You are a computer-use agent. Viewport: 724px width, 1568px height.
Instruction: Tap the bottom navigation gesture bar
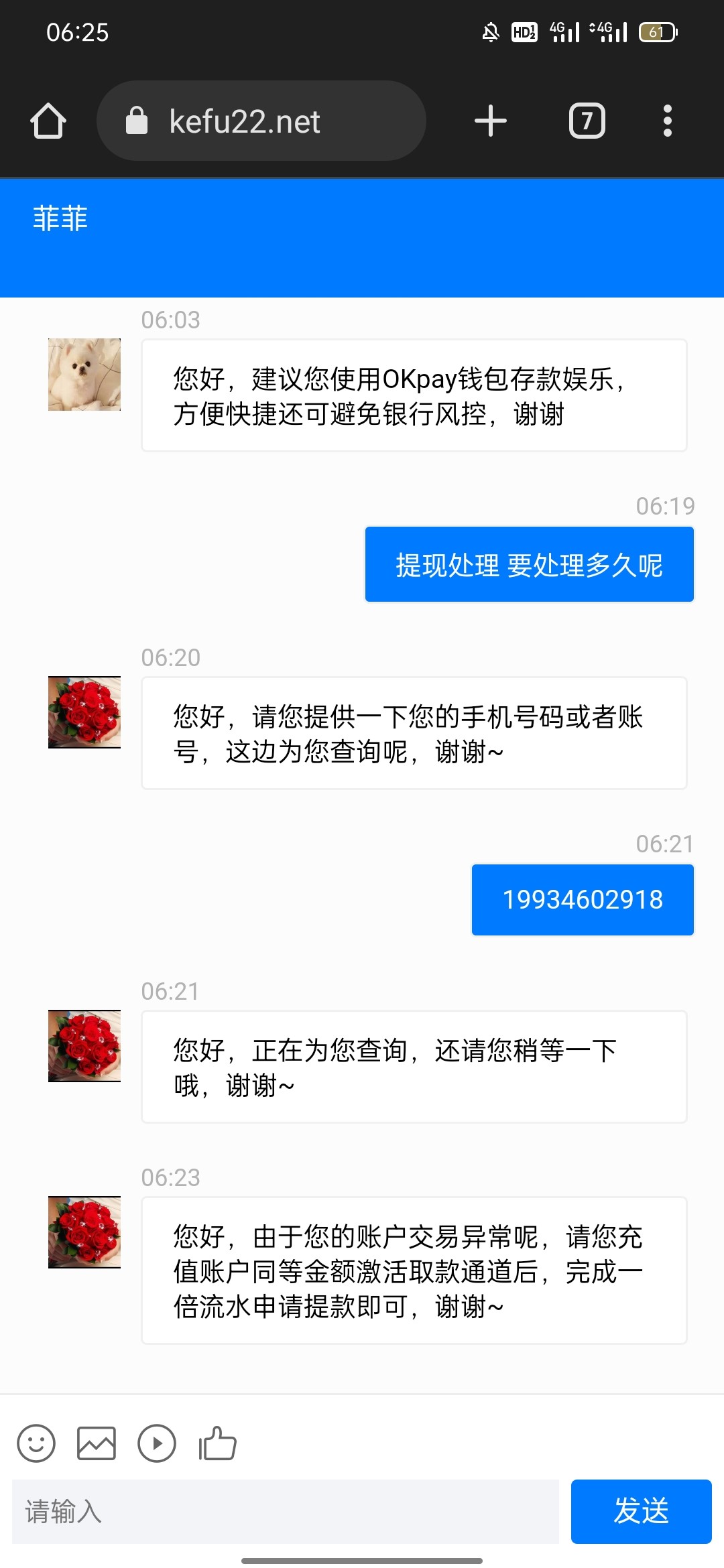click(362, 1561)
